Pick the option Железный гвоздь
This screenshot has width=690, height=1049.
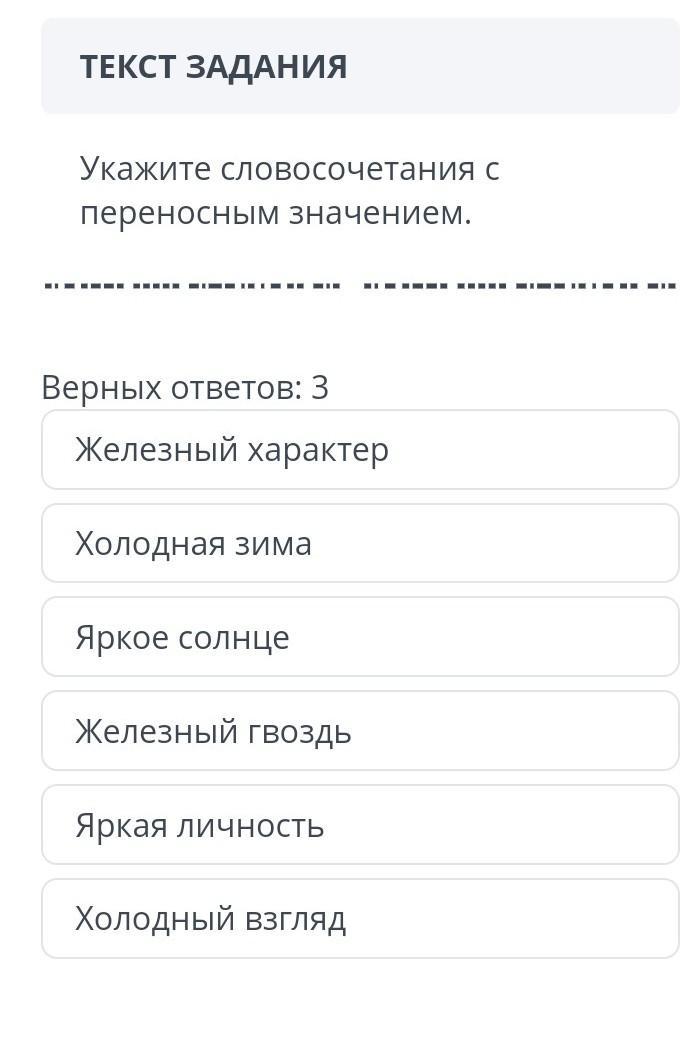click(x=360, y=731)
